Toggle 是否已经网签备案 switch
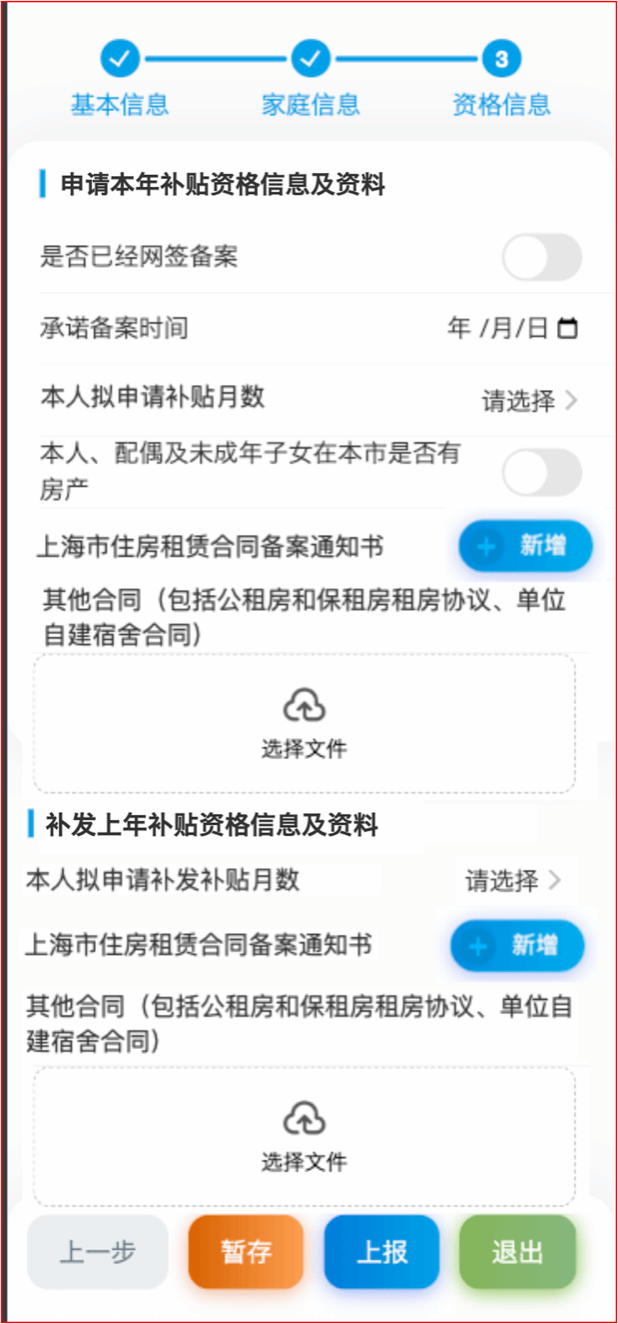The image size is (618, 1324). click(x=541, y=258)
